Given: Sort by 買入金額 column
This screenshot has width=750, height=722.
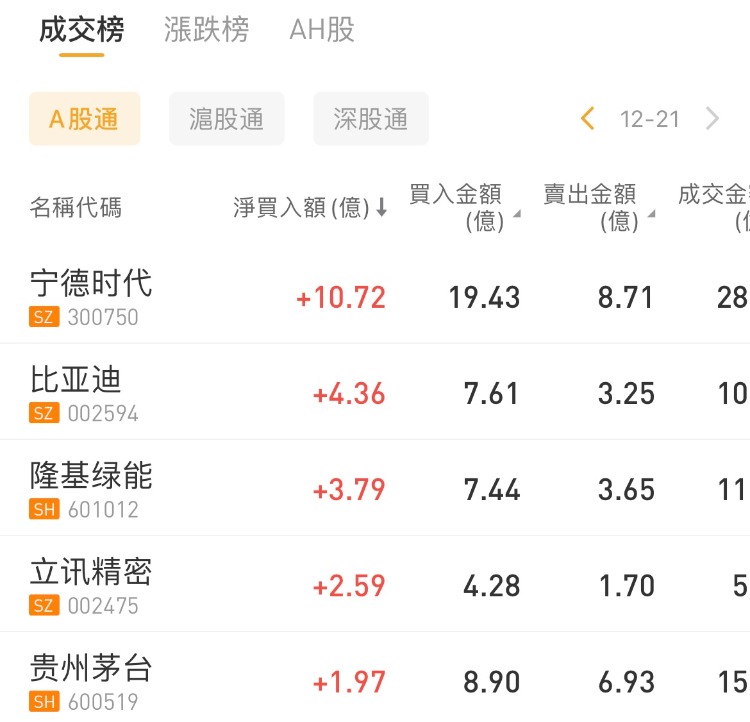Looking at the screenshot, I should pos(464,207).
